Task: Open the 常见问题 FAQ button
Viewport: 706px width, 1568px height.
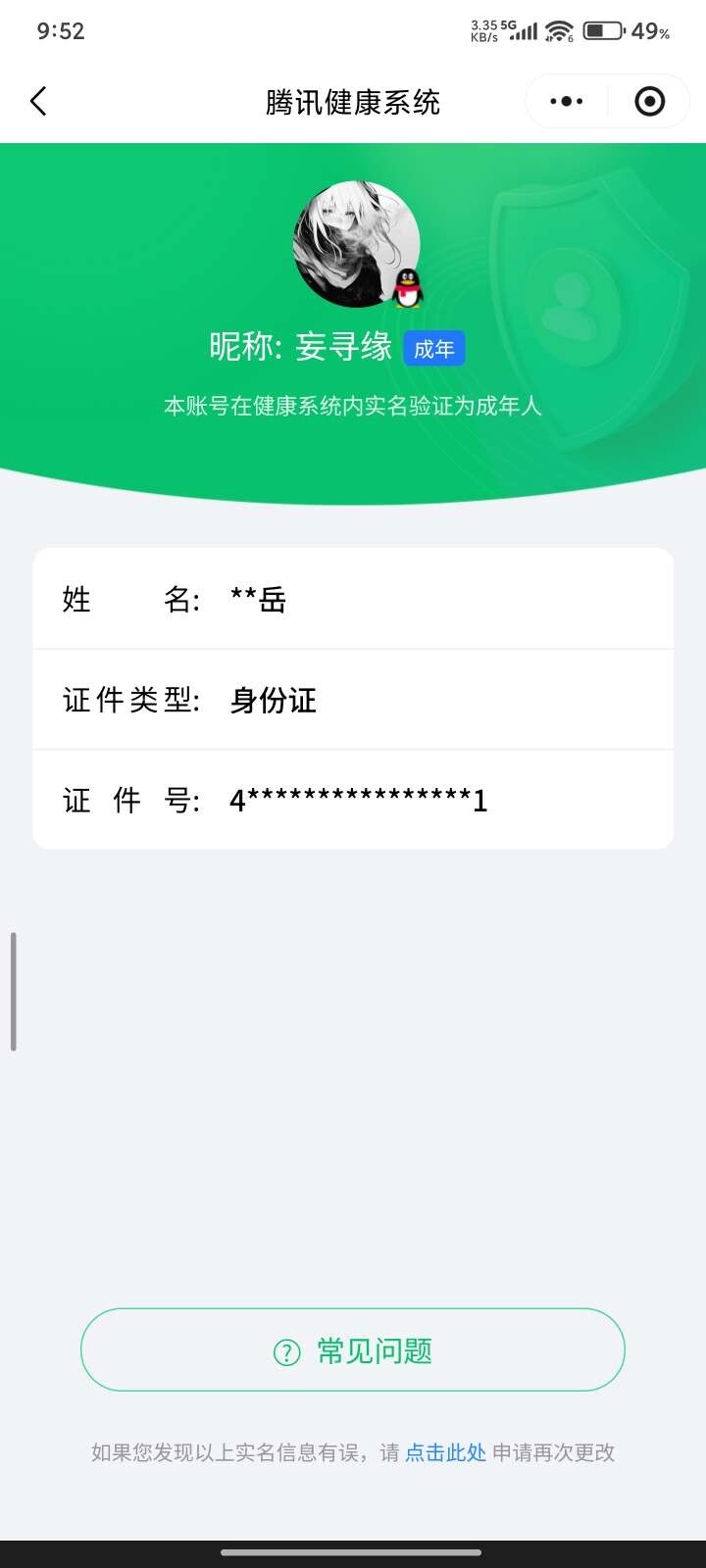Action: pyautogui.click(x=353, y=1350)
